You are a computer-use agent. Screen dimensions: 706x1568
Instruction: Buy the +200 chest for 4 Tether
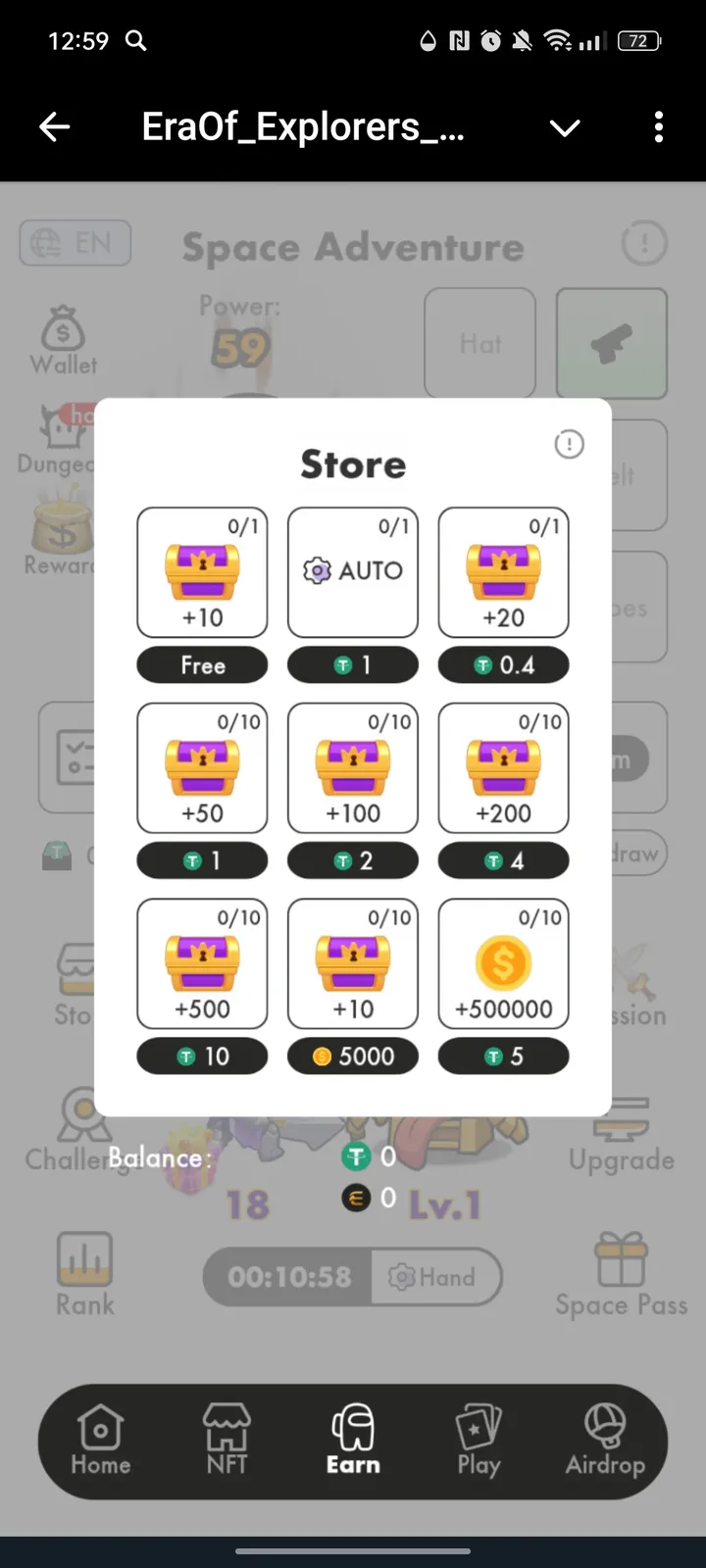pyautogui.click(x=503, y=860)
